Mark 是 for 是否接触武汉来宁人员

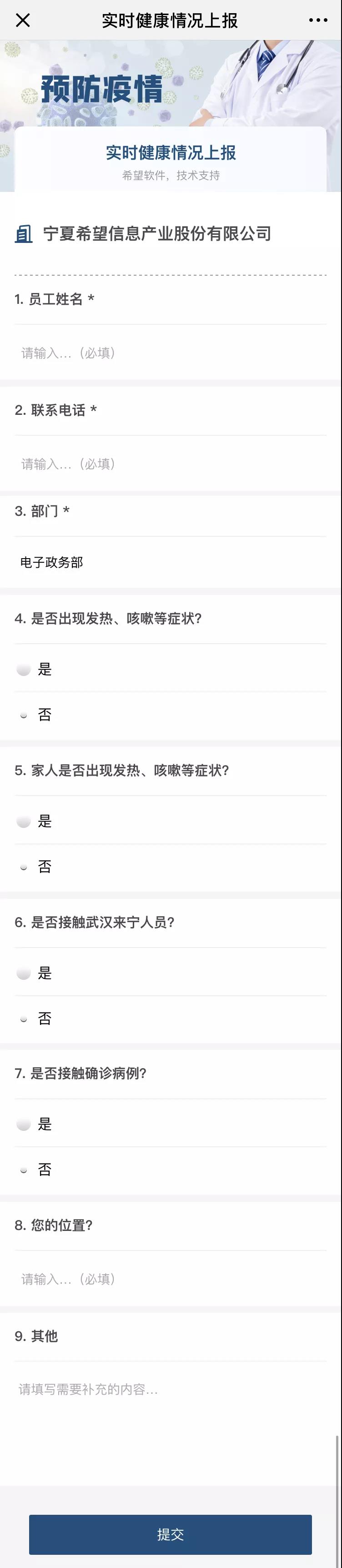point(25,973)
